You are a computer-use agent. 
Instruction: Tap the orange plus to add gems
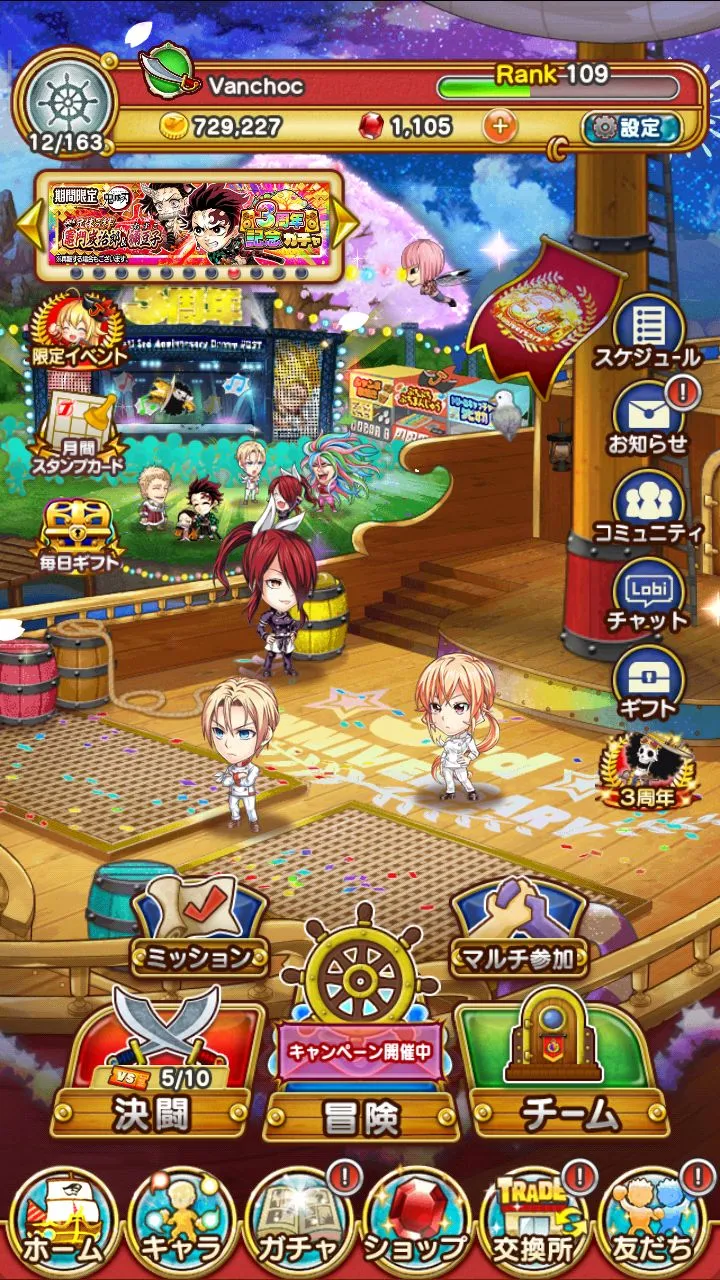(500, 126)
